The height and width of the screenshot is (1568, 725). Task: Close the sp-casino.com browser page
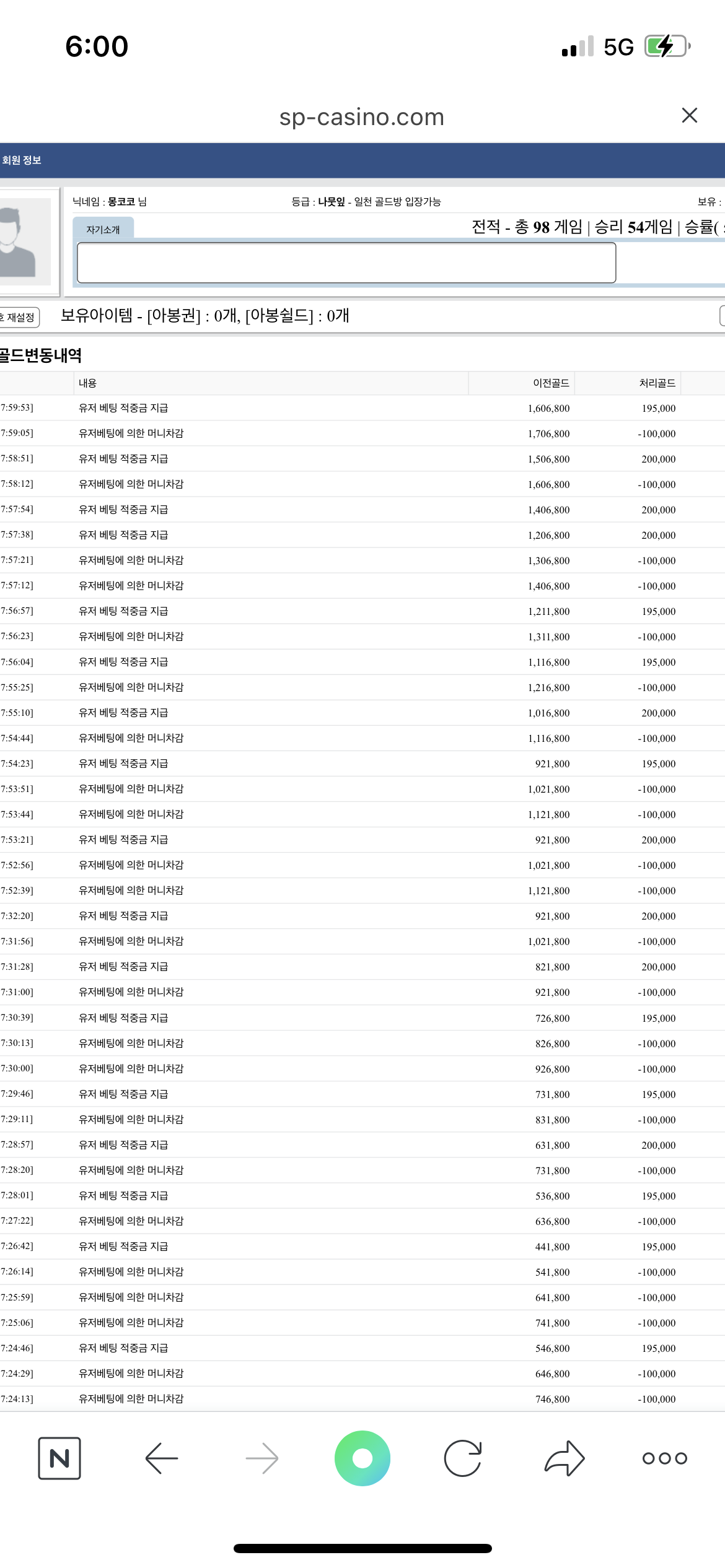coord(689,116)
